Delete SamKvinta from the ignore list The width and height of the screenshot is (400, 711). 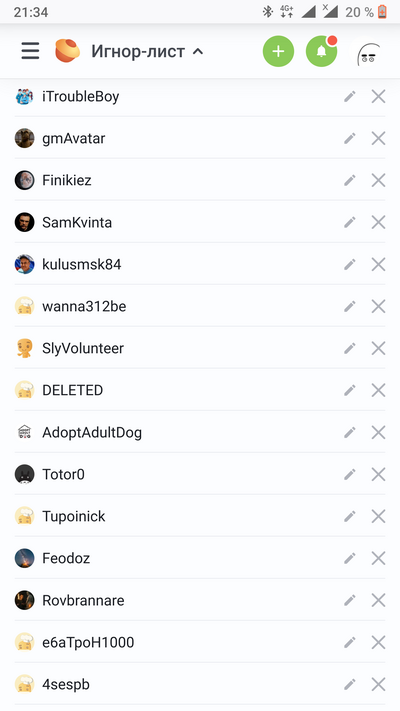coord(378,222)
